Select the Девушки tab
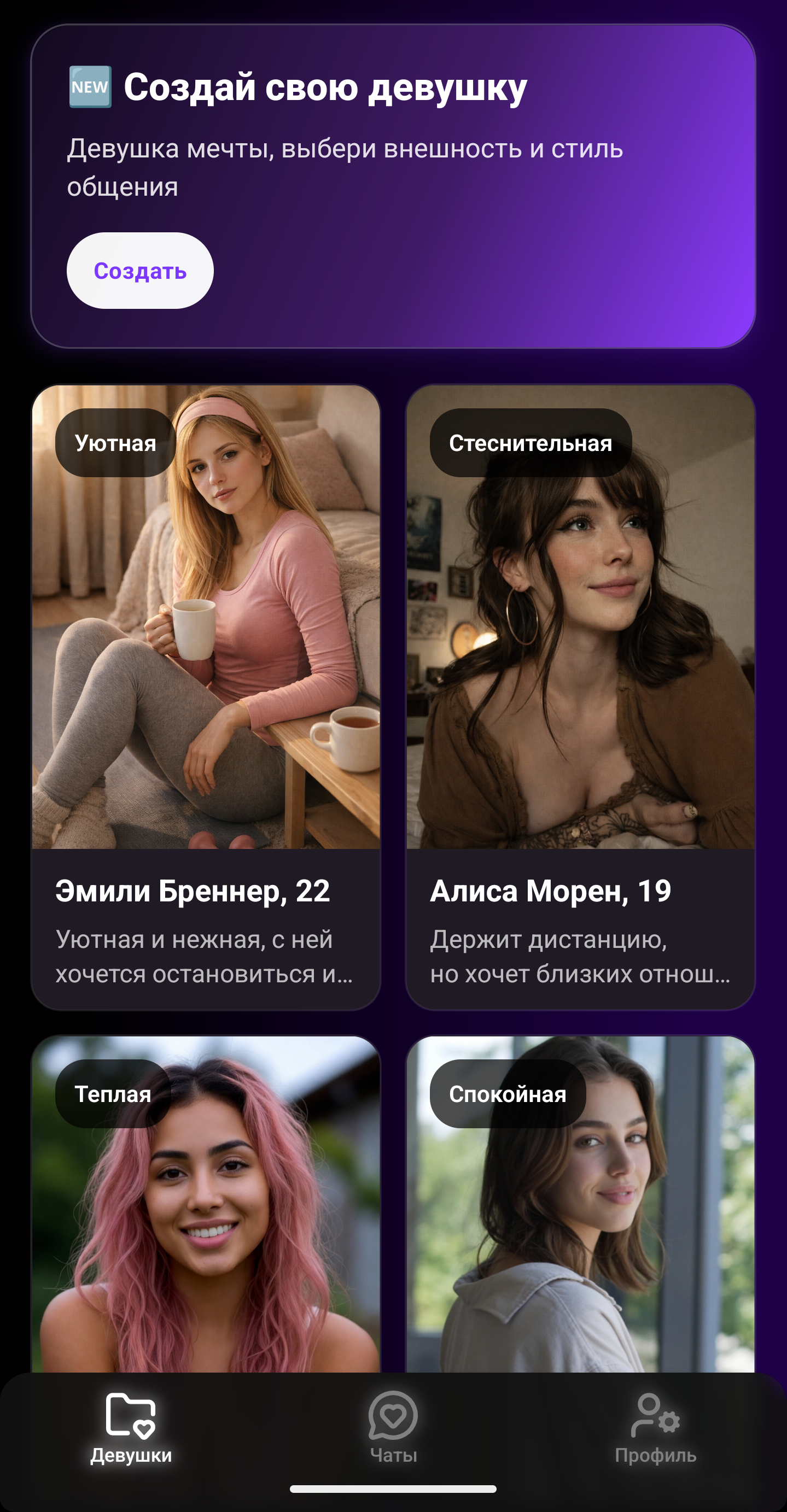787x1512 pixels. pos(131,1427)
